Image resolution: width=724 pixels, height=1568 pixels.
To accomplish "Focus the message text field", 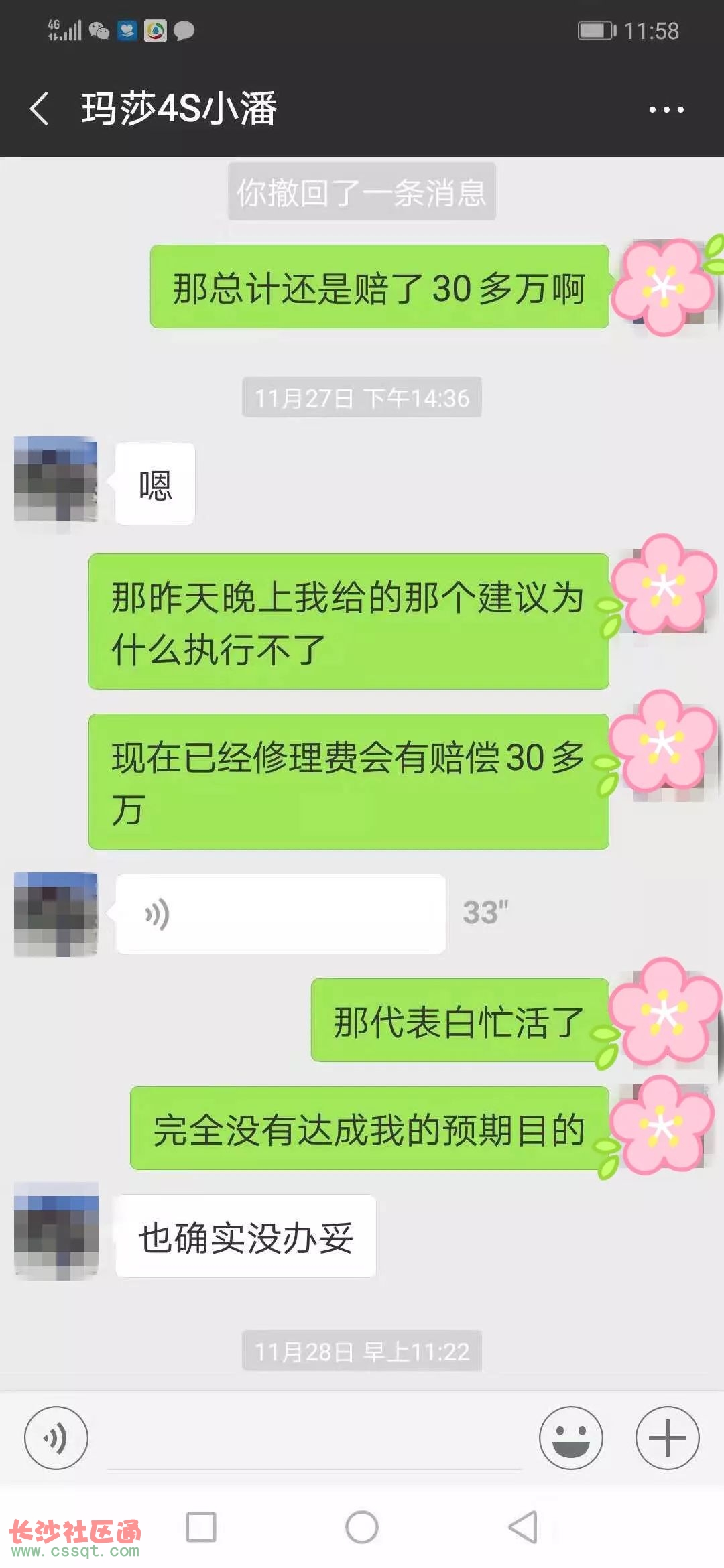I will coord(315,1438).
